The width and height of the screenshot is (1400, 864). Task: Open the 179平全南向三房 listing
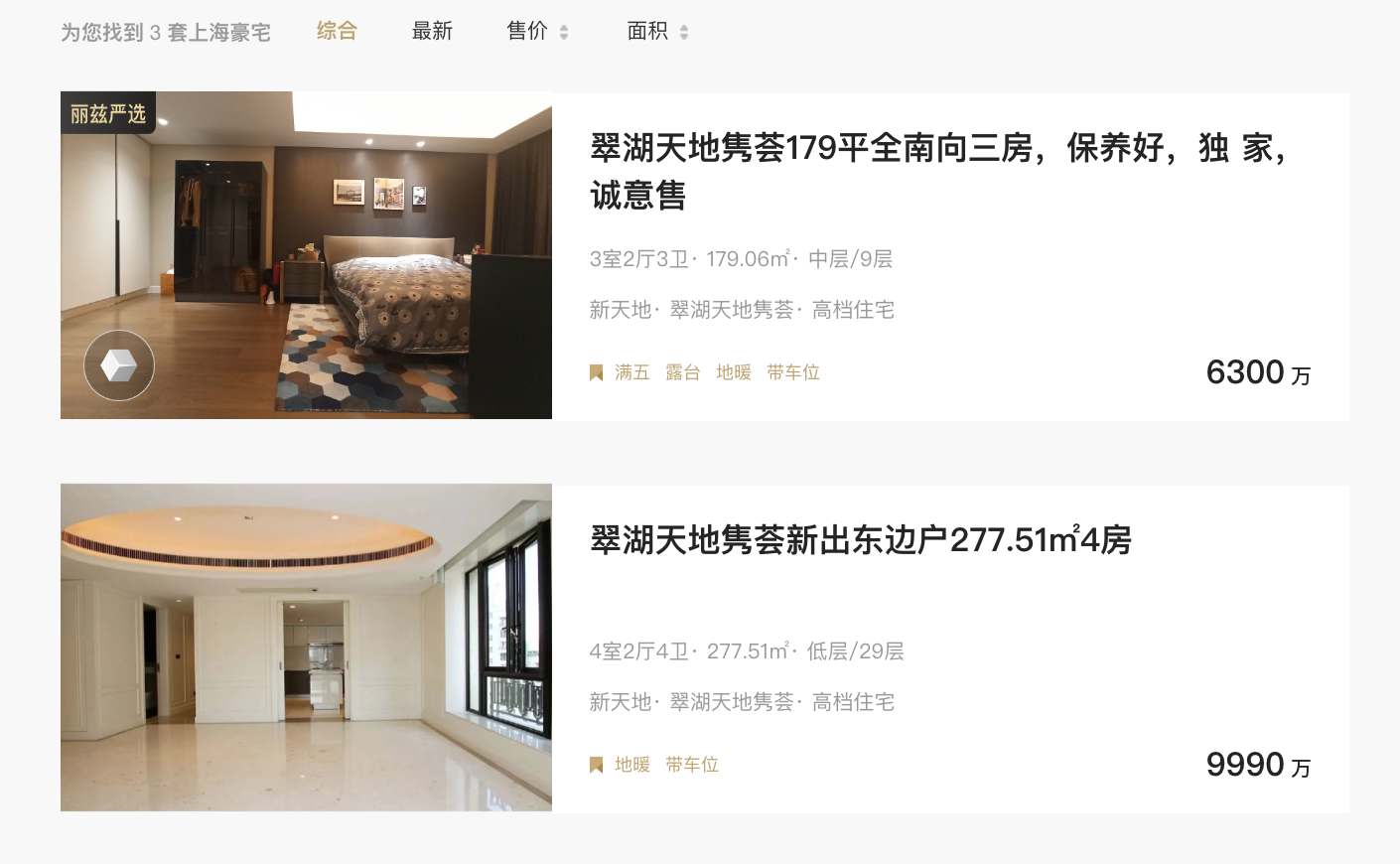tap(937, 171)
